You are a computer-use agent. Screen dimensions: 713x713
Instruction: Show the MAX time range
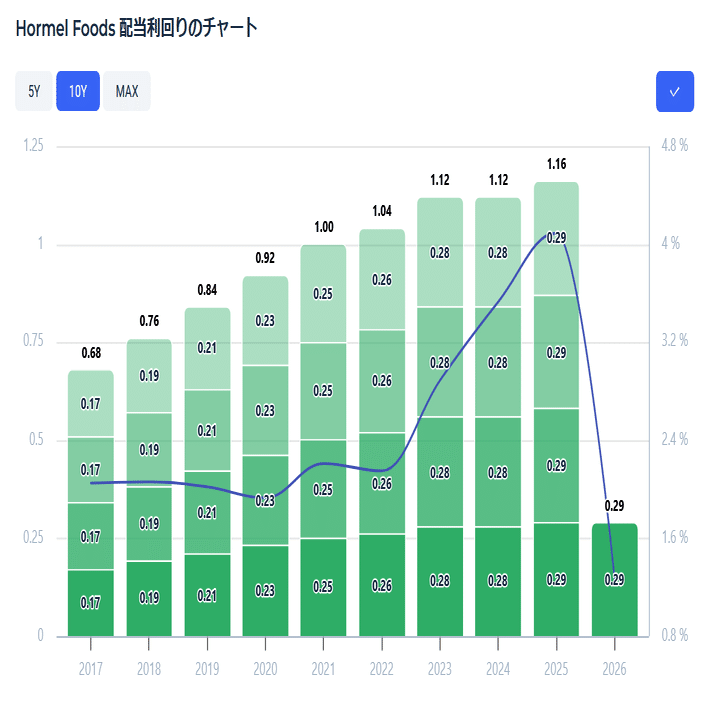point(127,91)
